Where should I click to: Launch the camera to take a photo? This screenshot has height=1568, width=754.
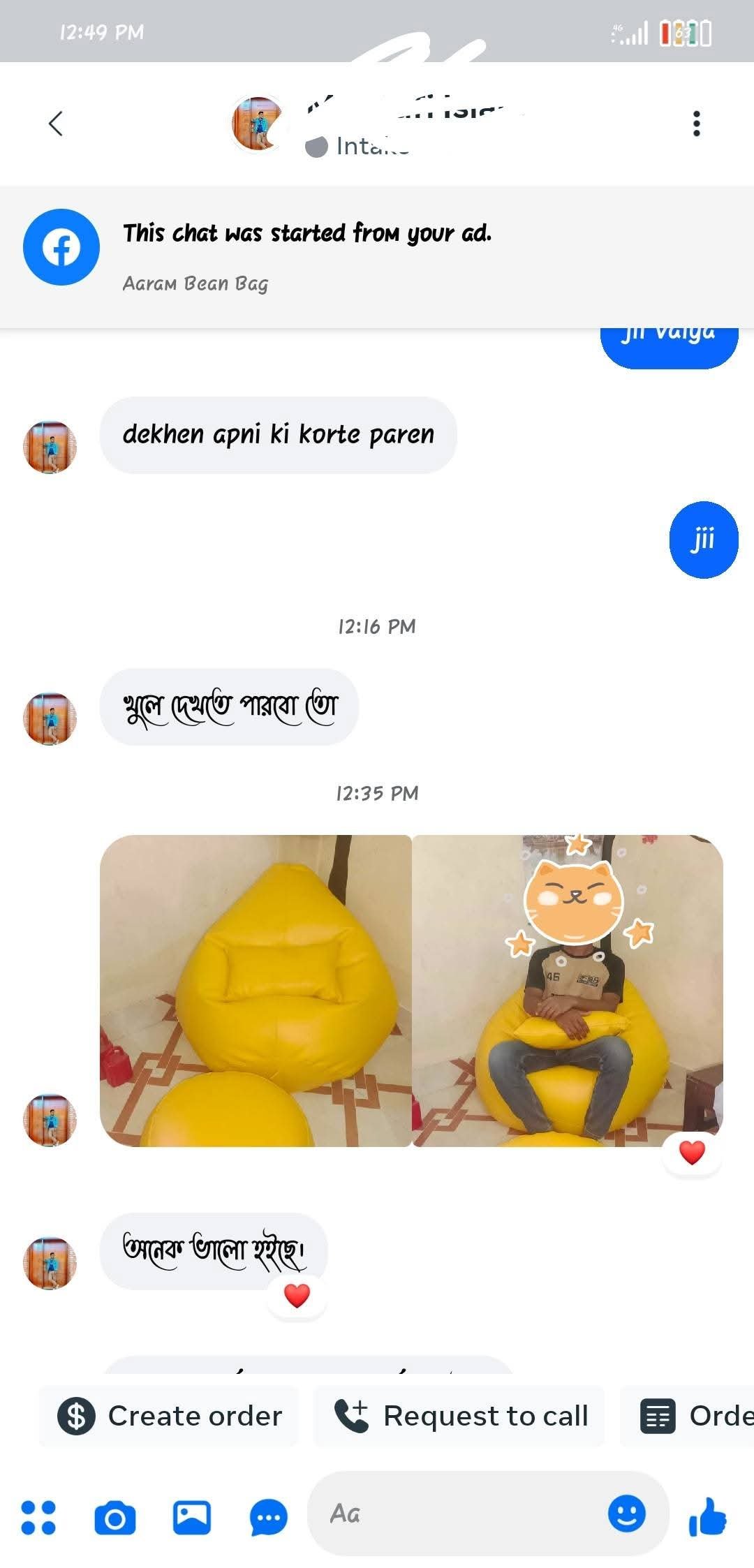tap(115, 1518)
